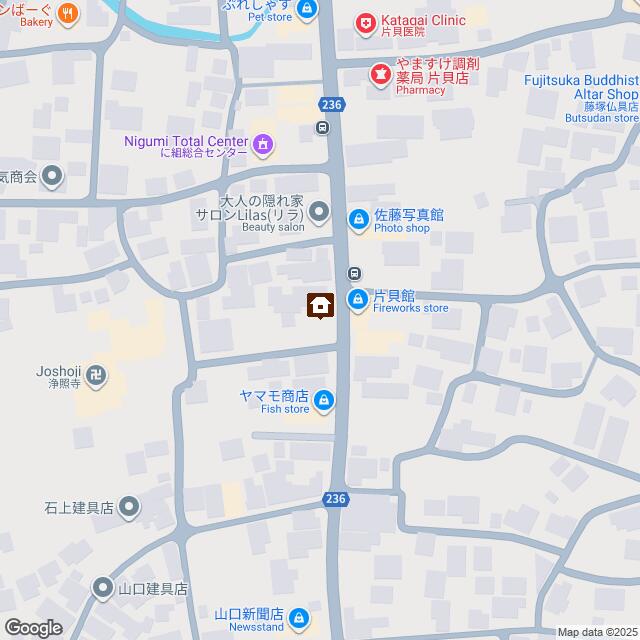Tap the 石上建具店 location pin

tap(129, 510)
